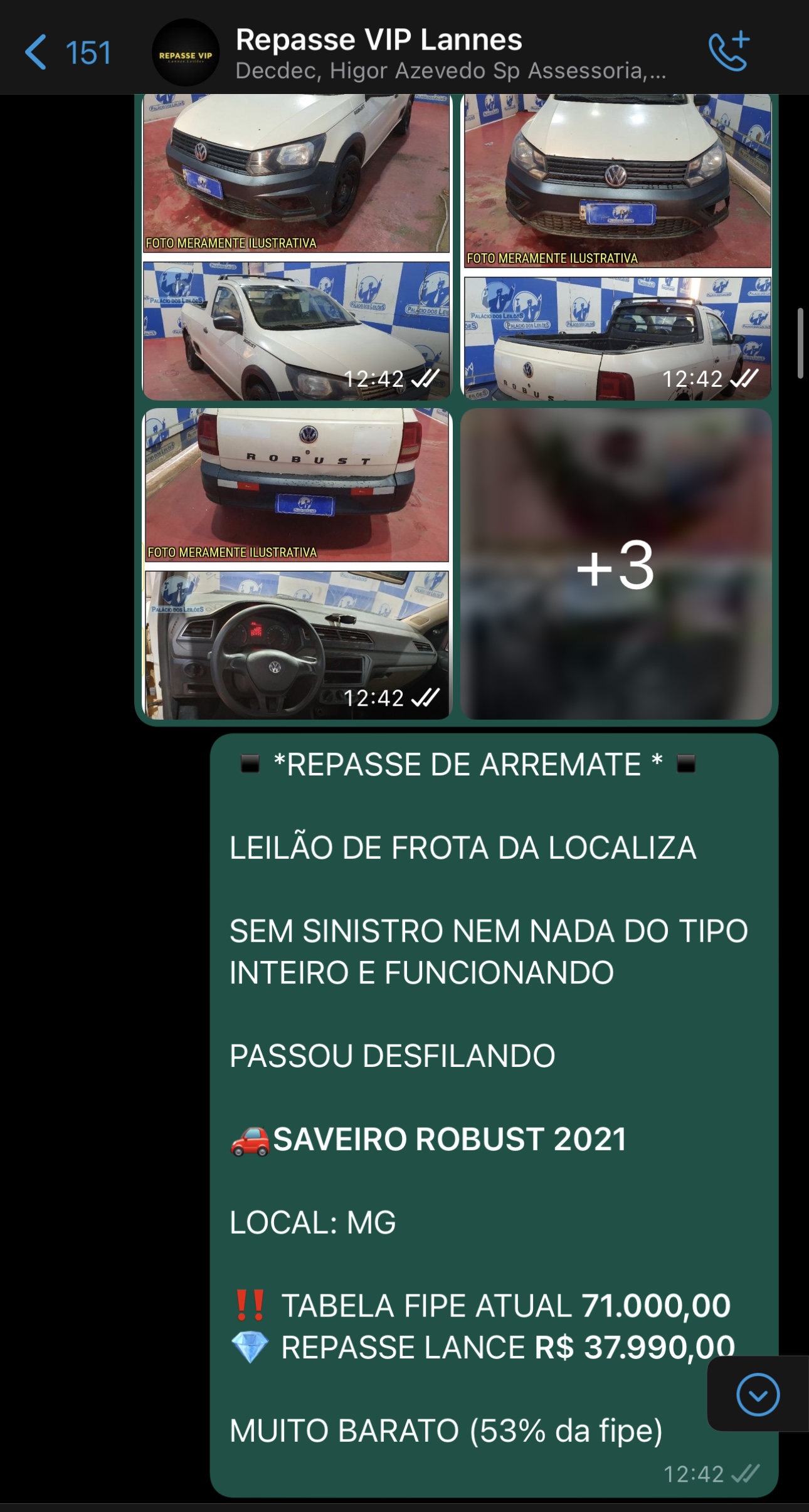Open the Saveiro rear and dashboard photo
The height and width of the screenshot is (1512, 809).
pos(297,564)
